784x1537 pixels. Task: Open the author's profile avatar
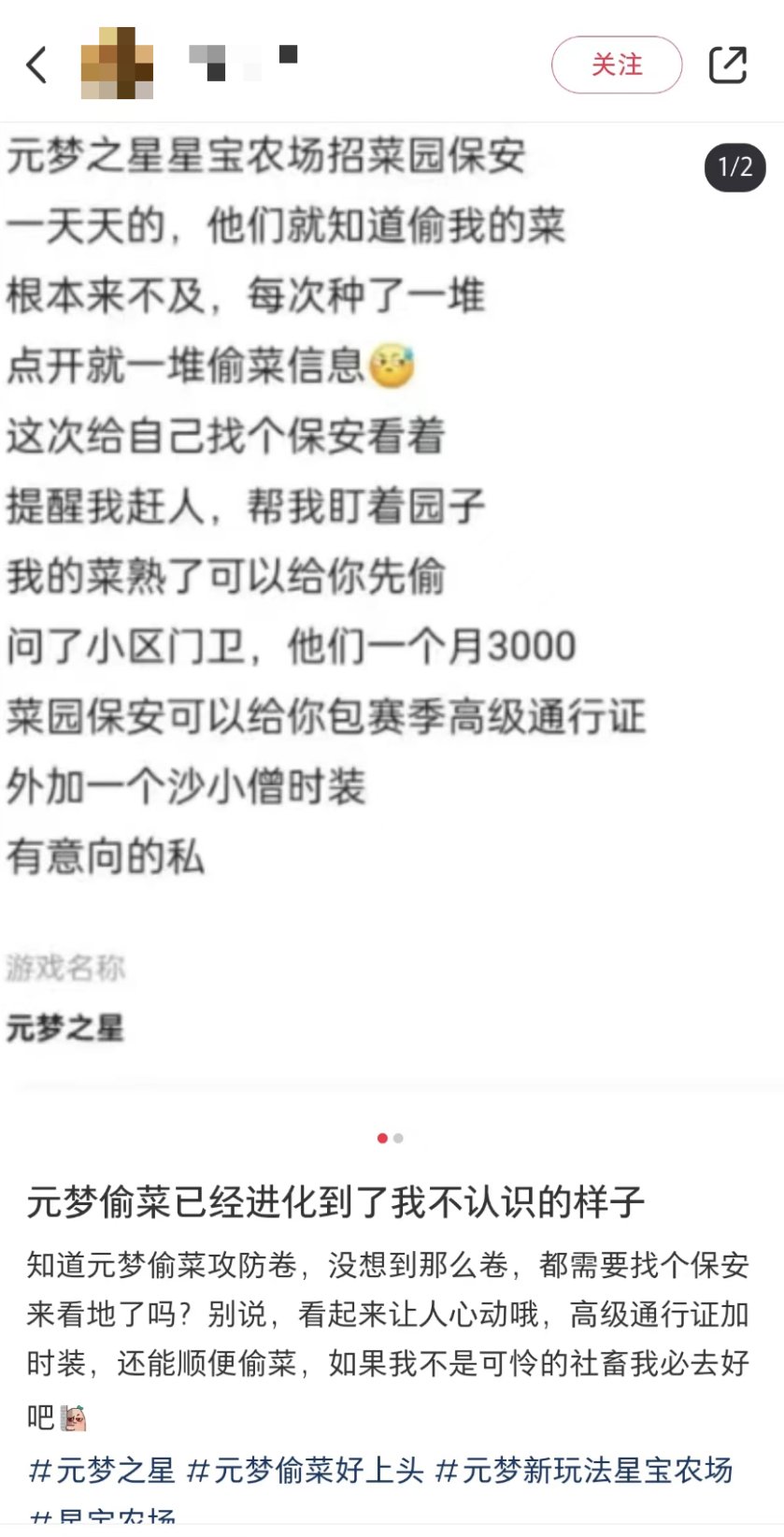(117, 64)
